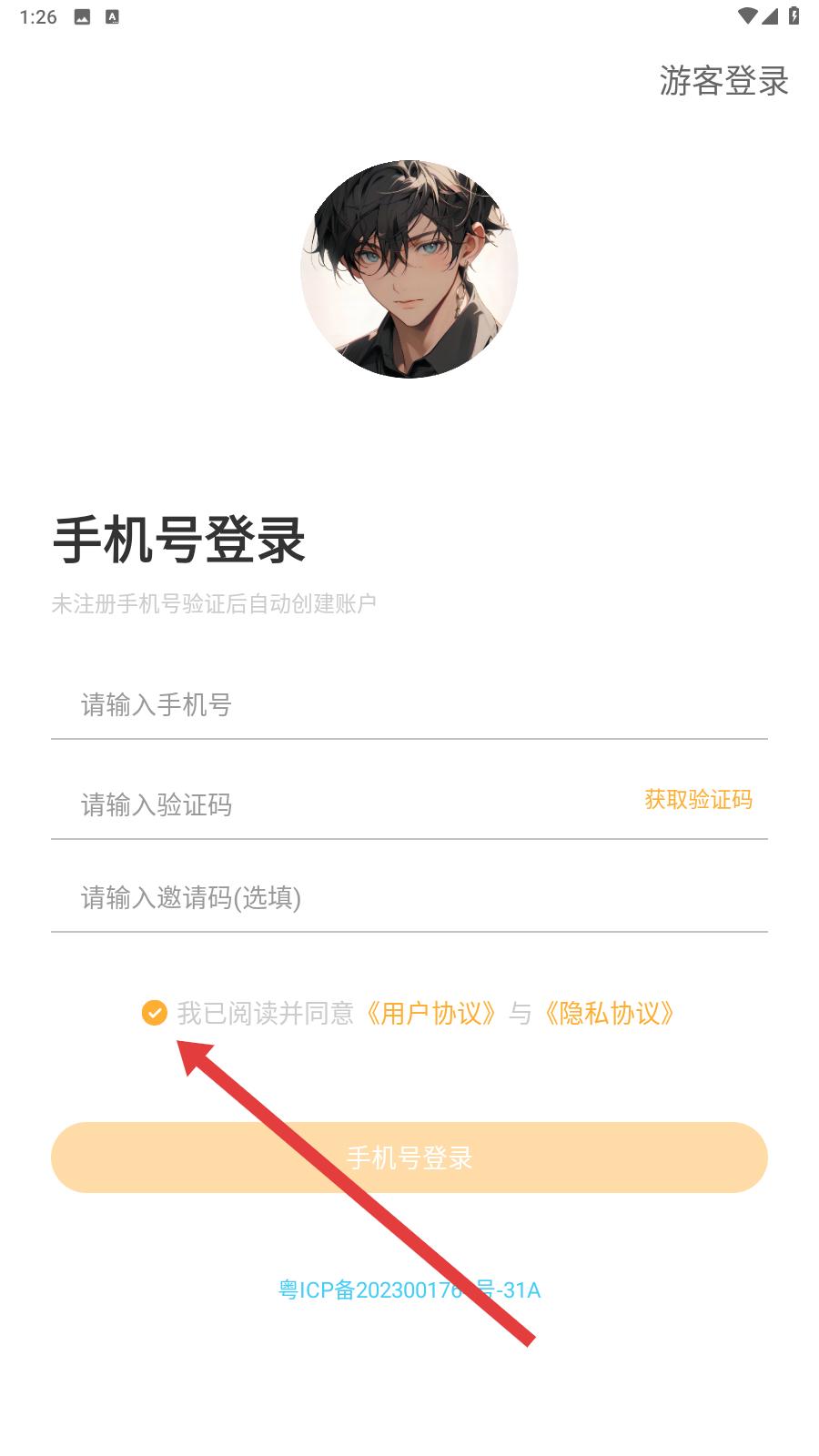Image resolution: width=819 pixels, height=1456 pixels.
Task: Uncheck the agreement checkbox
Action: coord(155,1012)
